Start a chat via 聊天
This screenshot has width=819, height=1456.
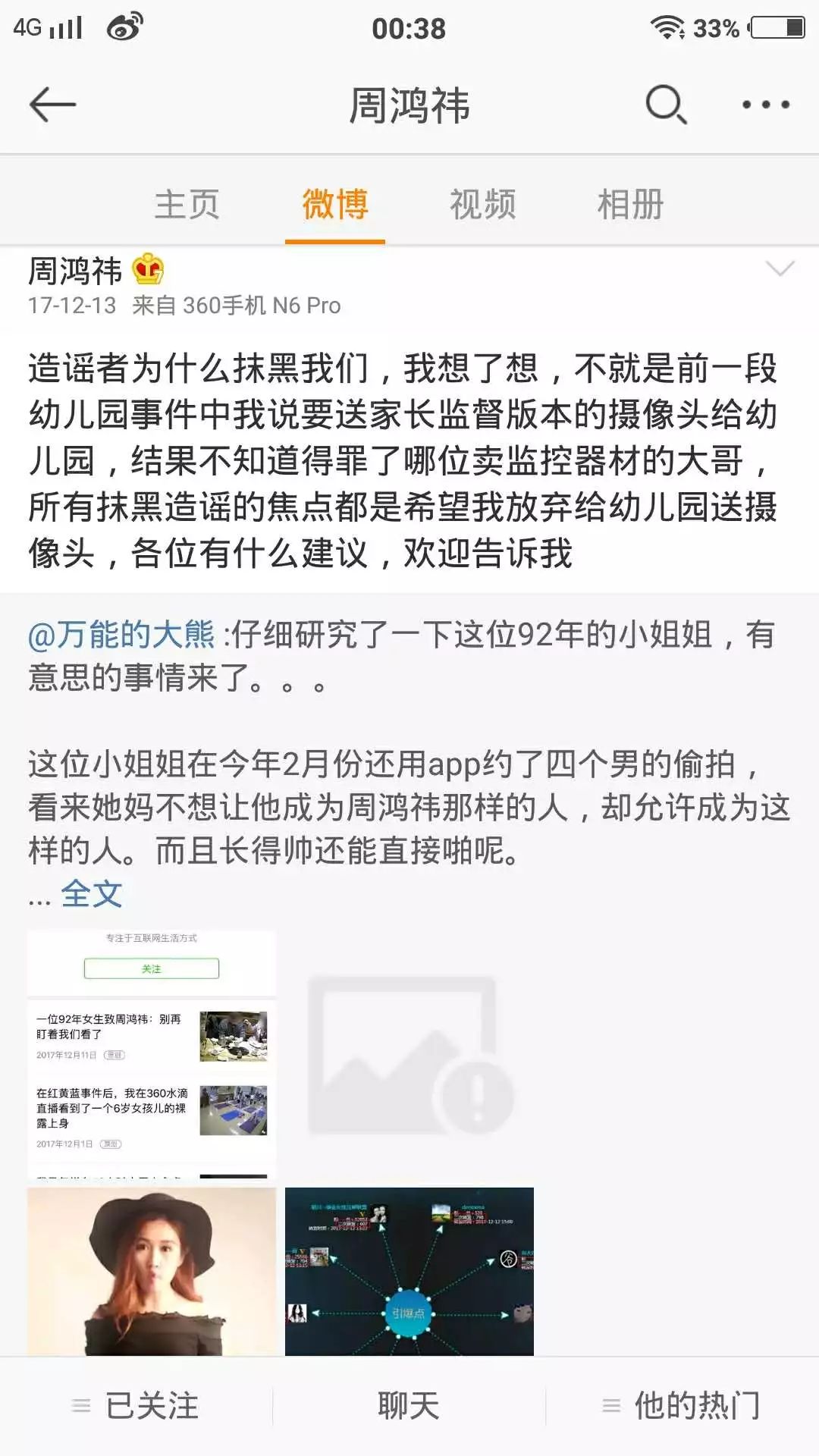[409, 1406]
